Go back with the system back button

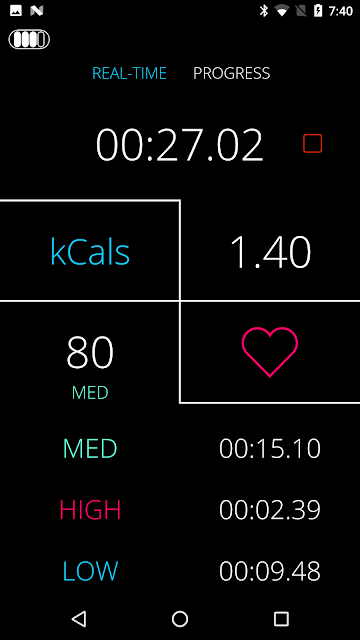[x=78, y=618]
